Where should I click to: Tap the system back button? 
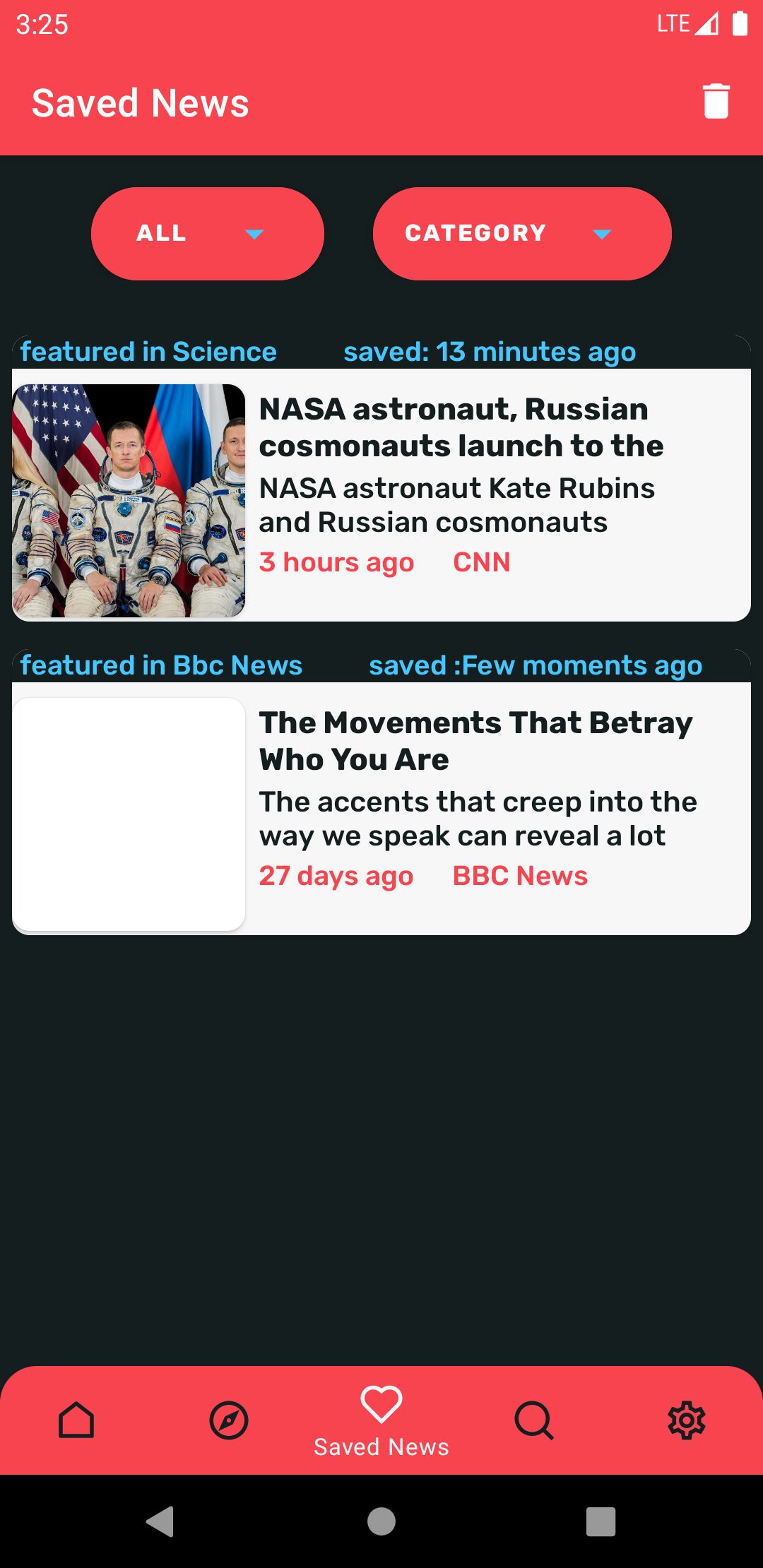click(x=160, y=1521)
